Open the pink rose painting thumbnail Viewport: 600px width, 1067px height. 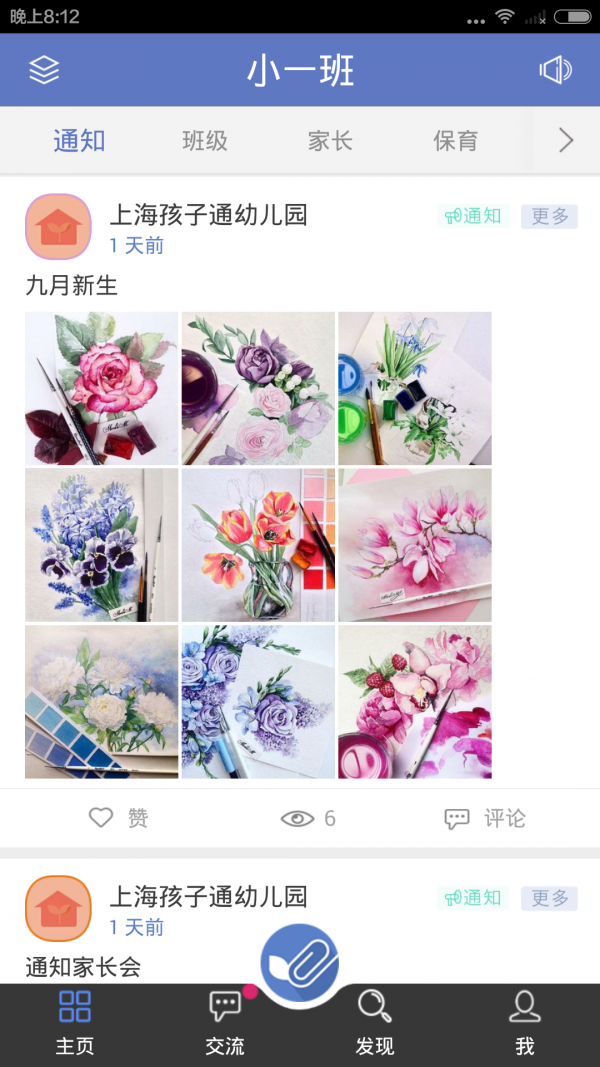pyautogui.click(x=102, y=388)
